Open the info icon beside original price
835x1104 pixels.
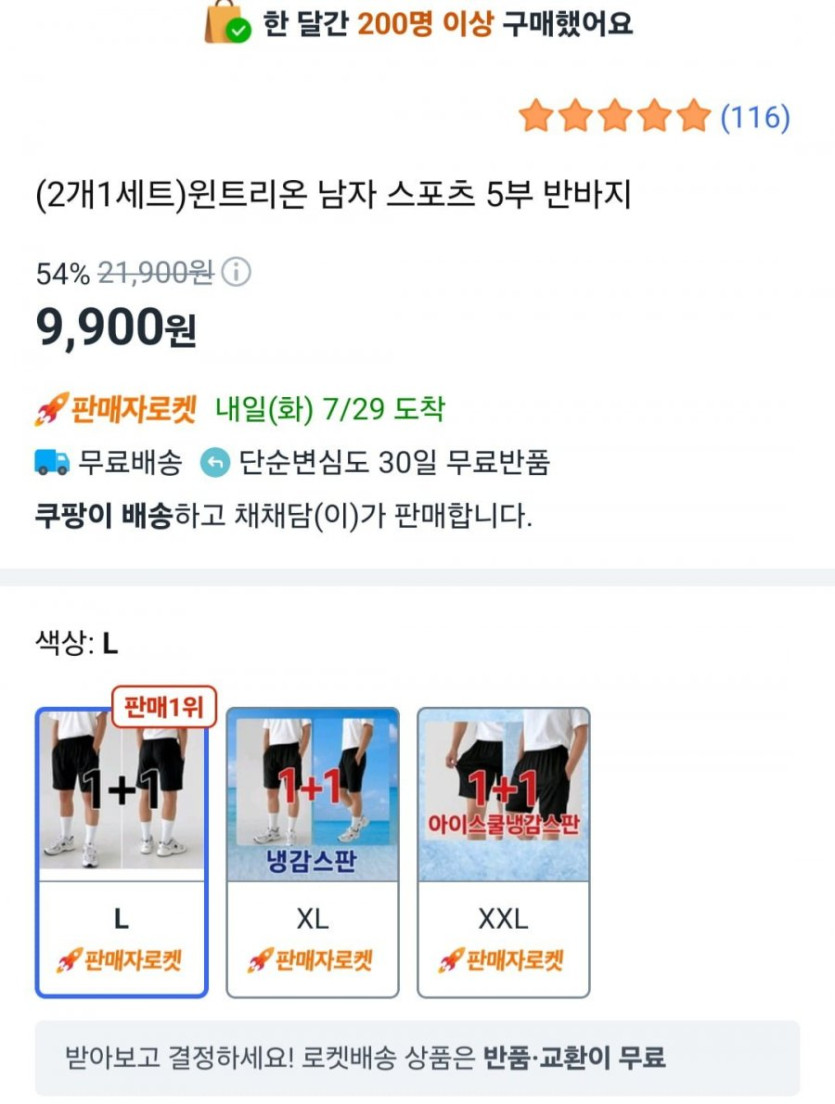coord(236,272)
